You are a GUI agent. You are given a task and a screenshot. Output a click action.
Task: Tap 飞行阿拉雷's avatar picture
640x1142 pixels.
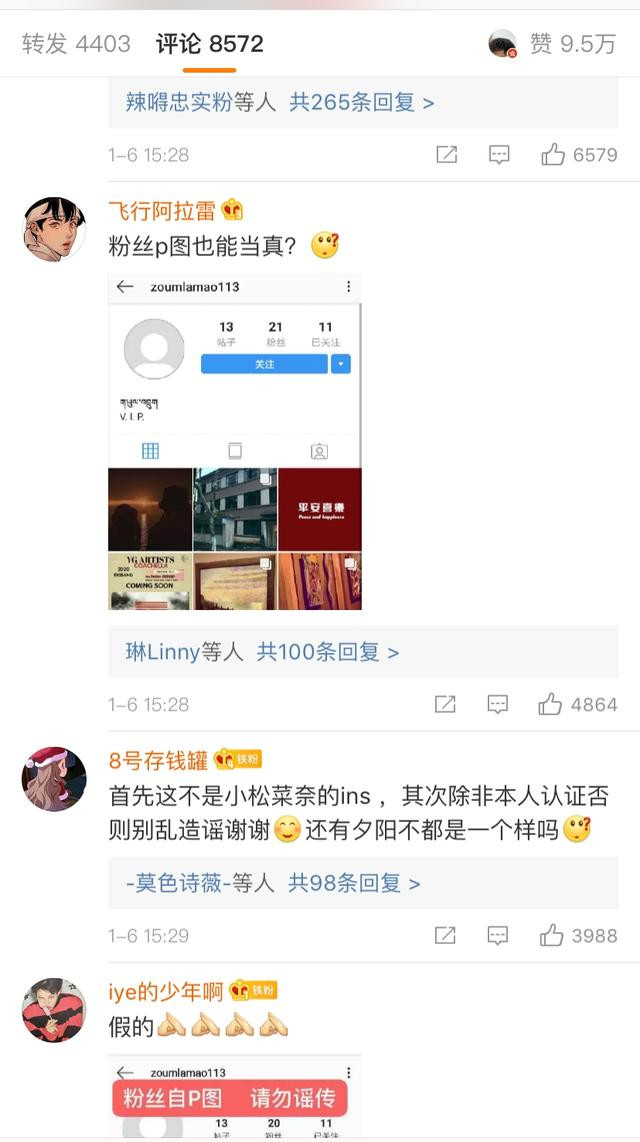pos(54,228)
